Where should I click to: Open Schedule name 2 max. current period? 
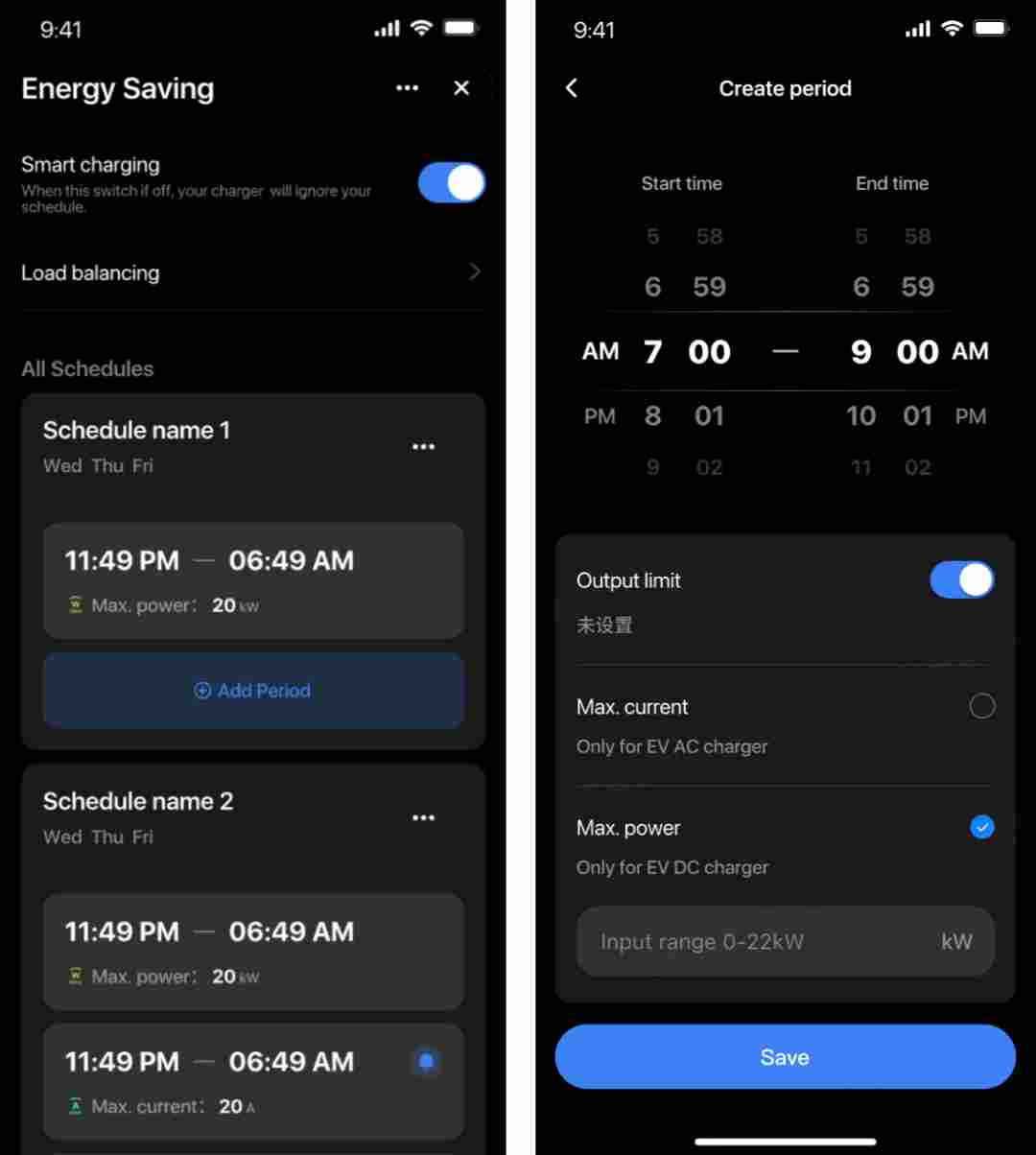253,1081
